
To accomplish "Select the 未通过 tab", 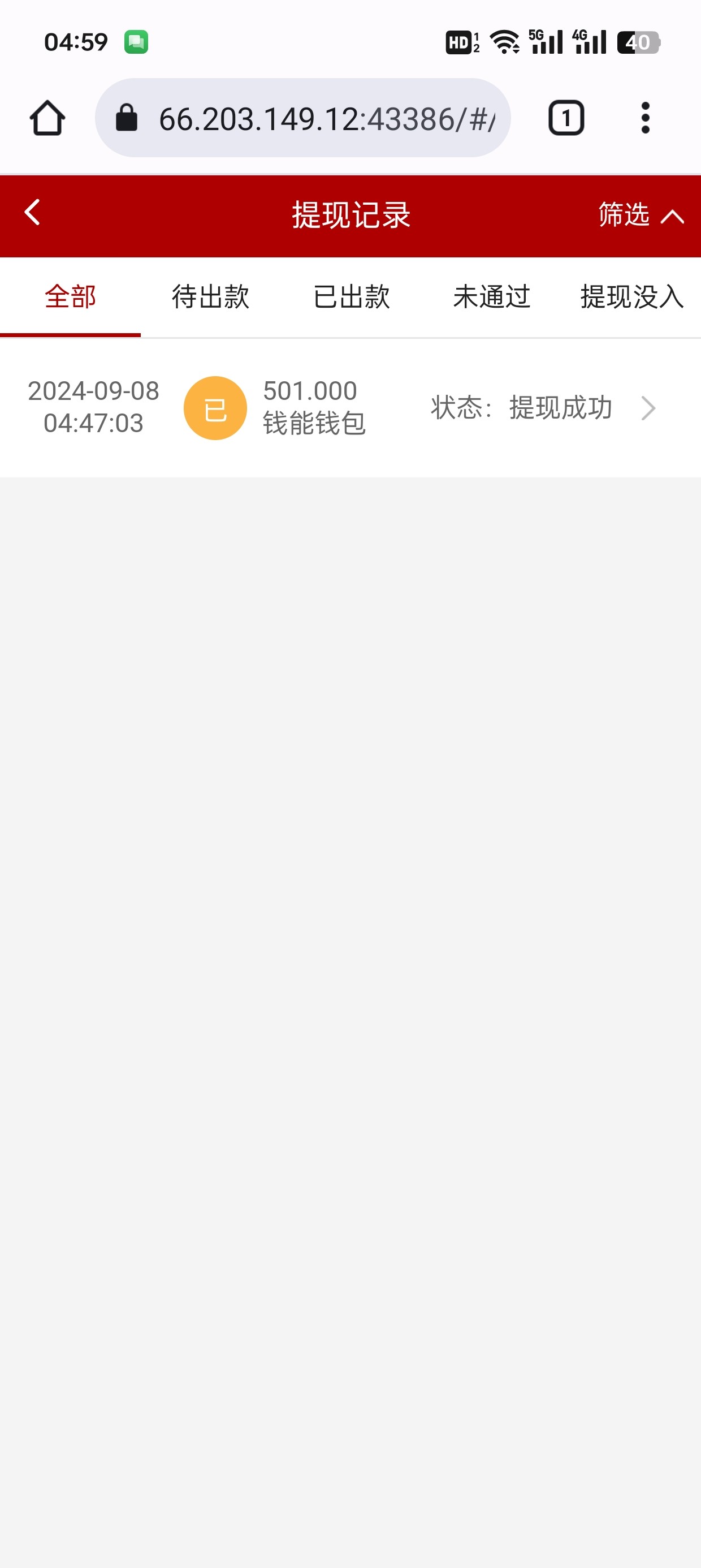I will click(492, 297).
